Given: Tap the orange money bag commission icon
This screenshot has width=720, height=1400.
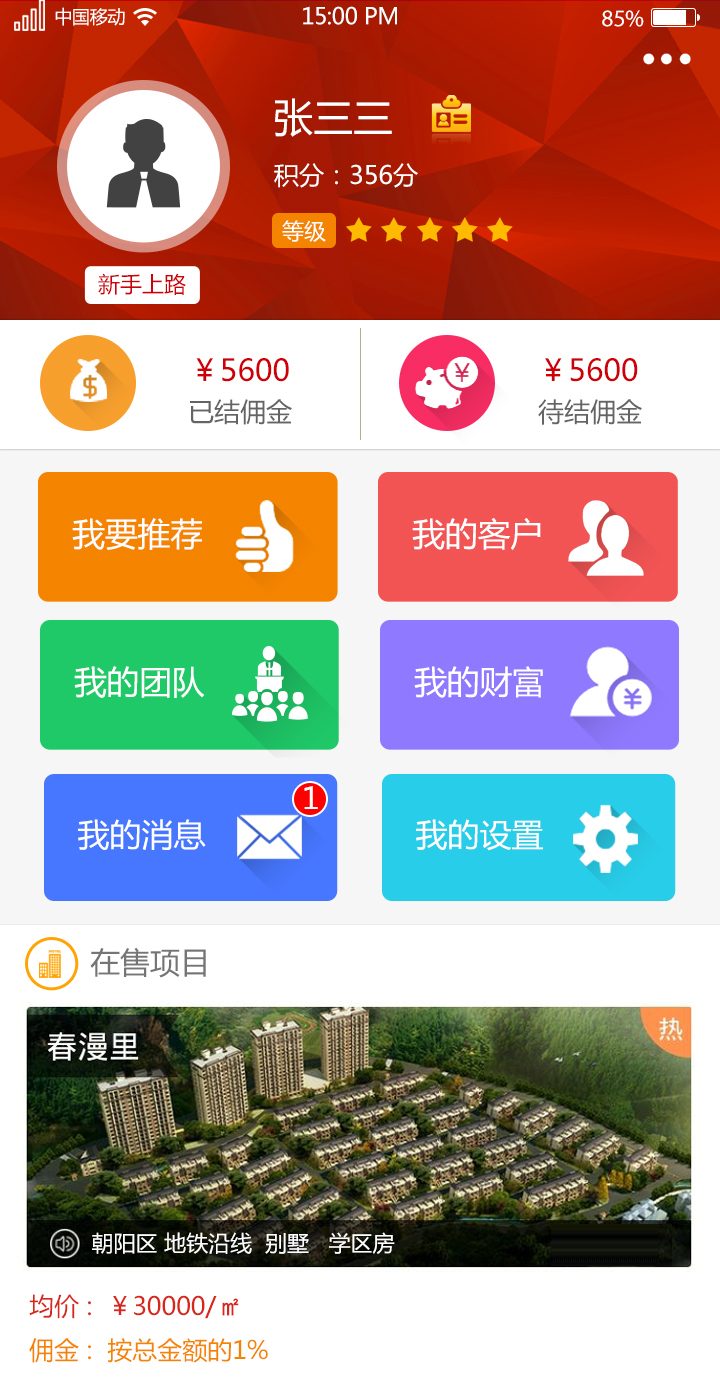Looking at the screenshot, I should coord(87,383).
